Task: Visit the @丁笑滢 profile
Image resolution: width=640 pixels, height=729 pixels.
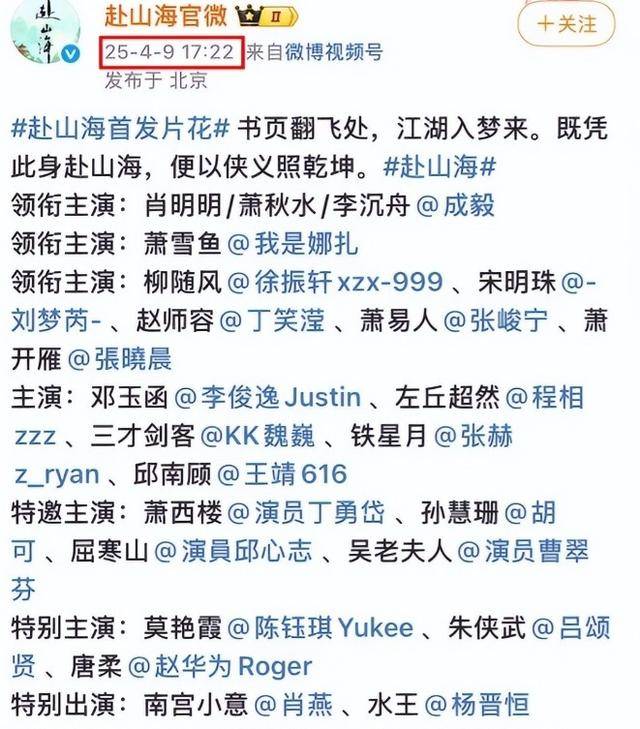Action: click(272, 321)
